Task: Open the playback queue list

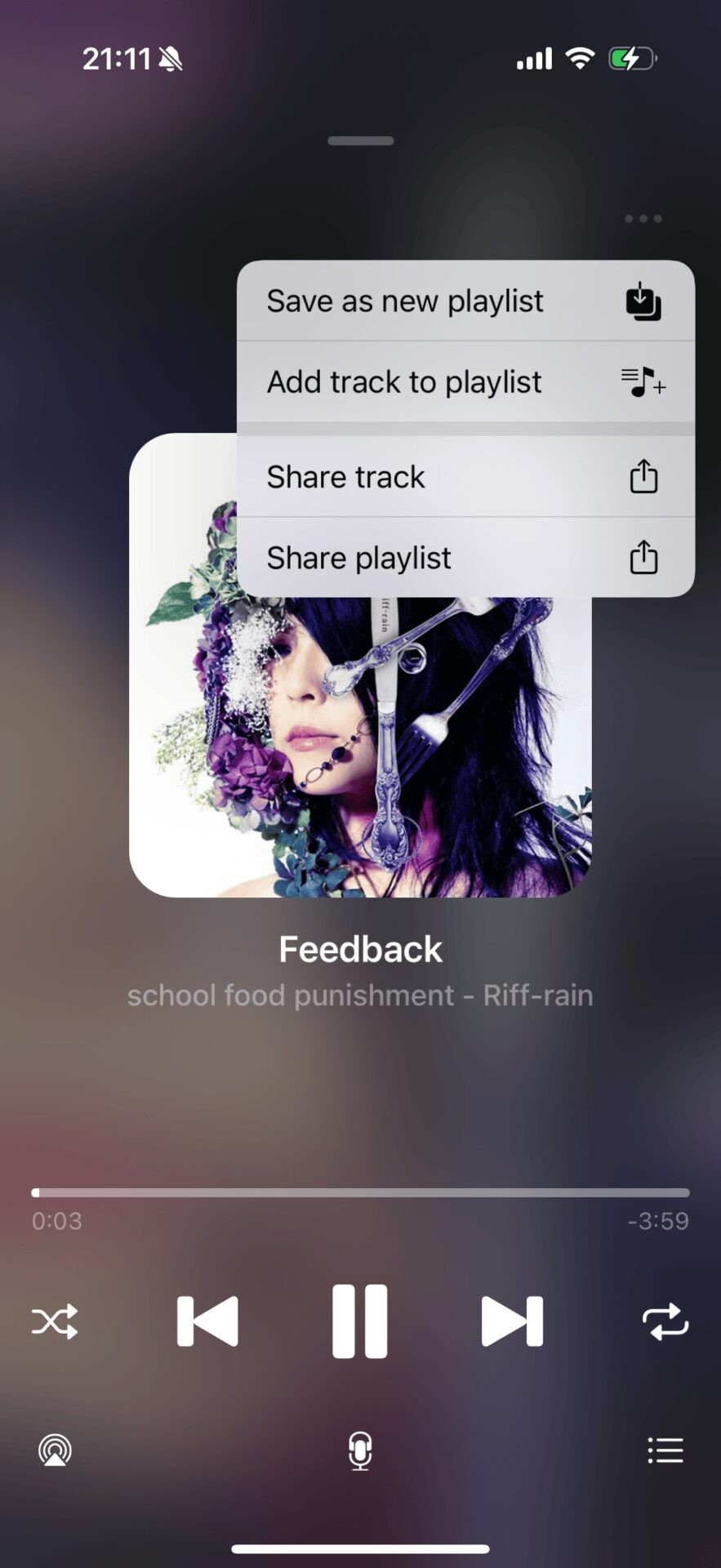Action: coord(665,1451)
